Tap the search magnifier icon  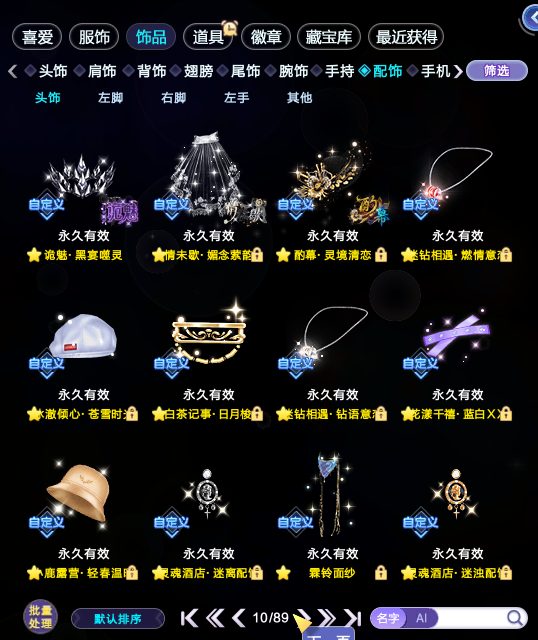[515, 618]
